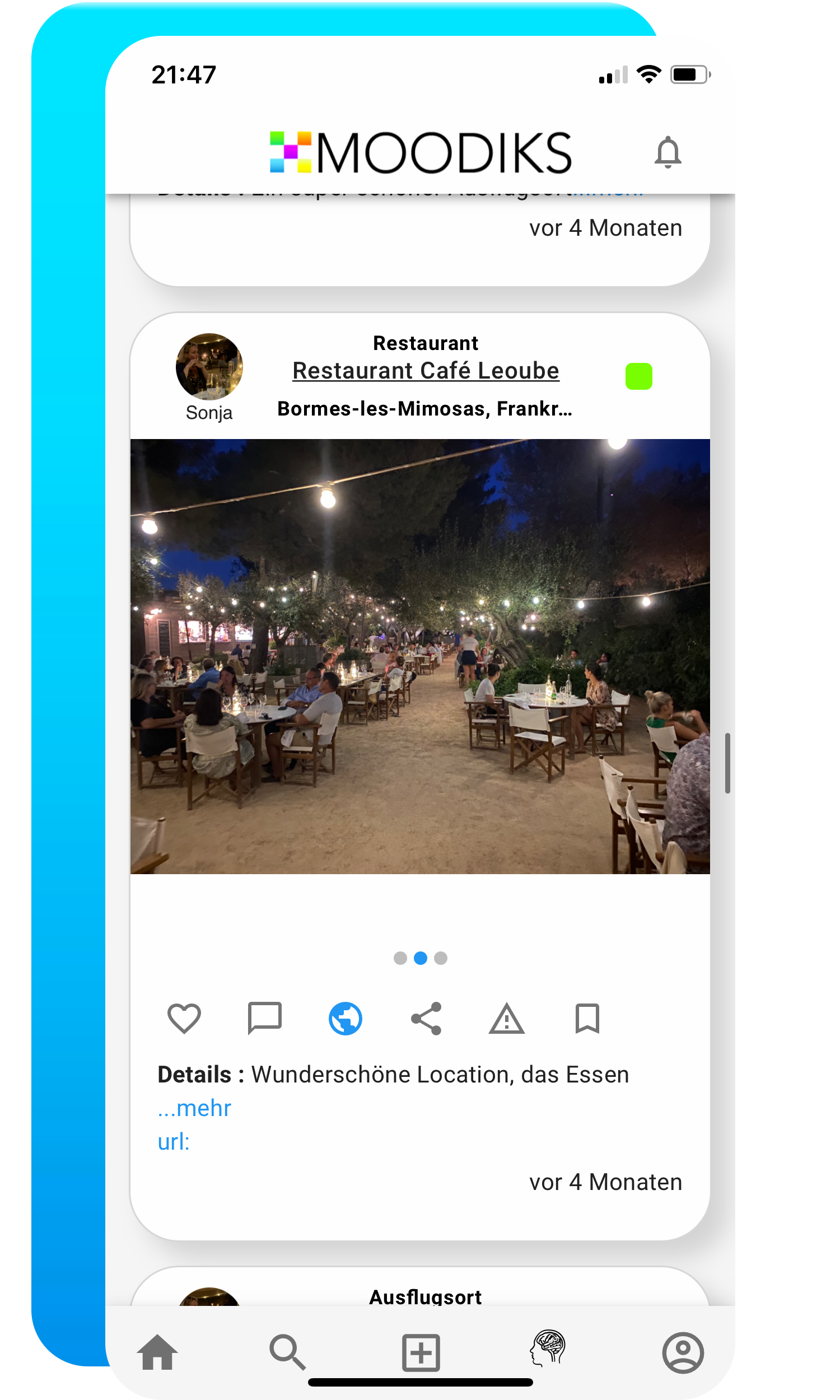Image resolution: width=840 pixels, height=1400 pixels.
Task: Share the Restaurant Café Leoube post
Action: pos(426,1018)
